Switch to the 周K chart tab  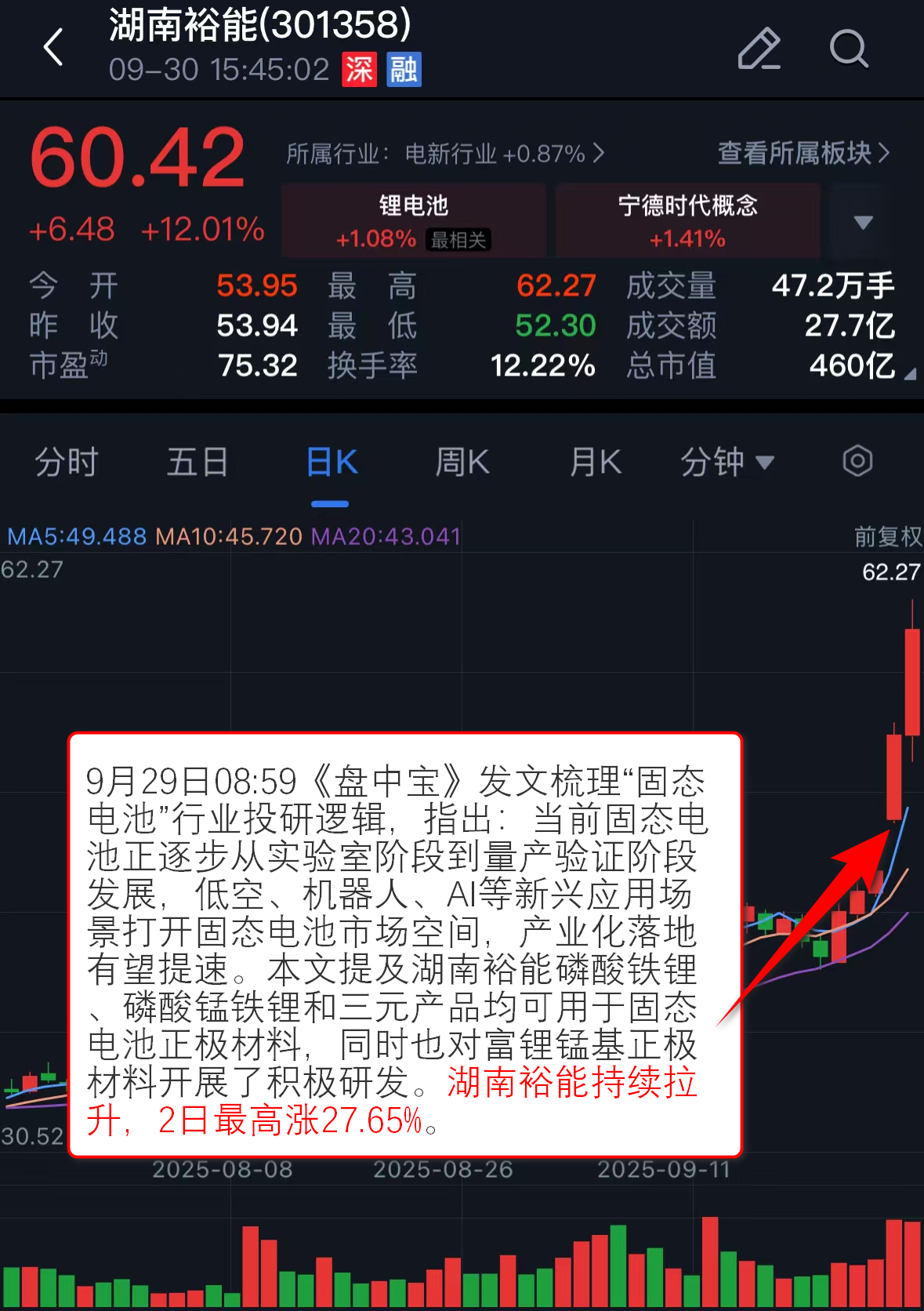point(462,462)
